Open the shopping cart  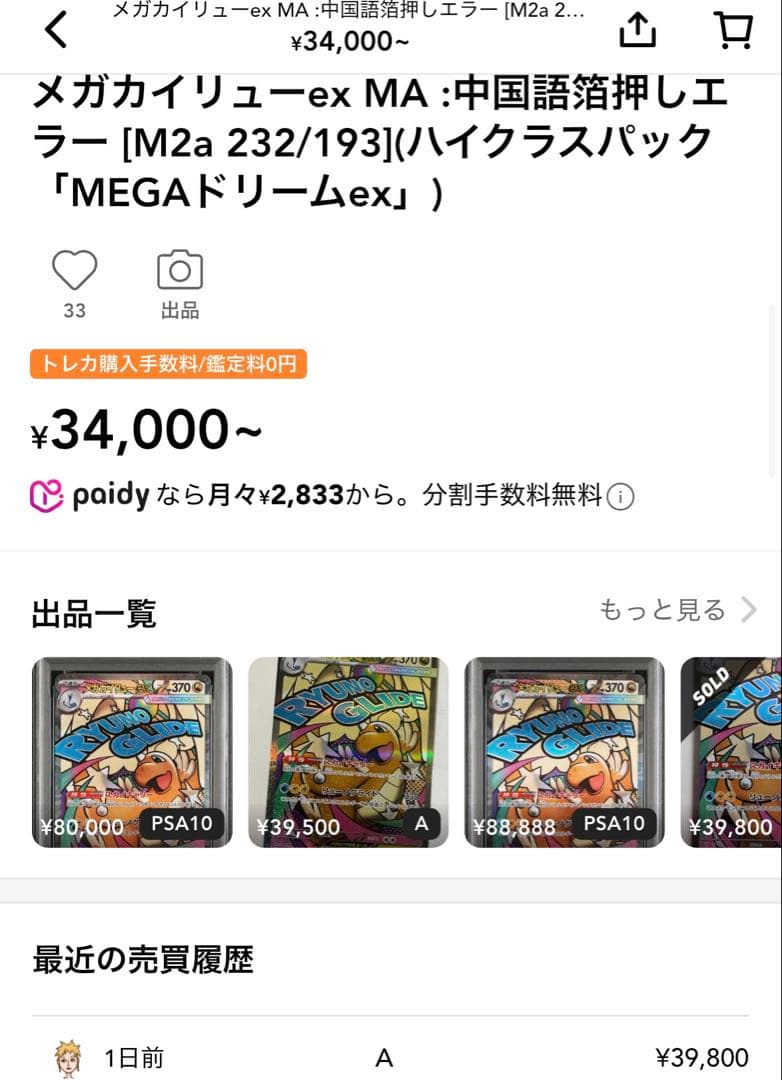click(x=733, y=30)
